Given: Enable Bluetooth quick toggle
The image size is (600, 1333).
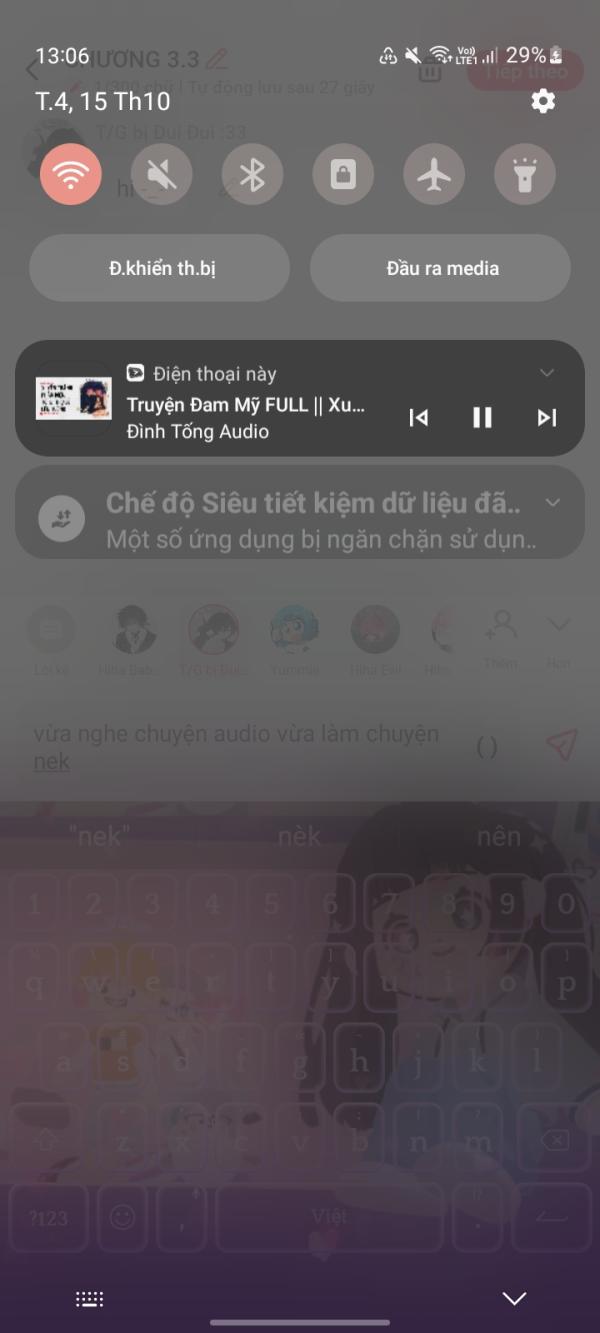Looking at the screenshot, I should [252, 175].
